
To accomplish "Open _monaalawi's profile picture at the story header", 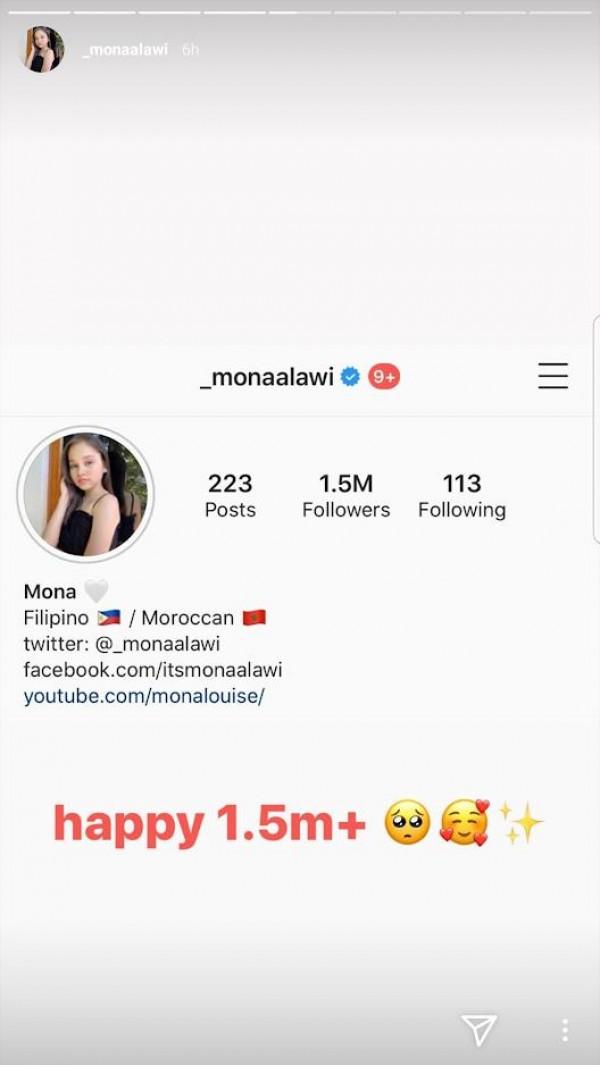I will click(x=42, y=49).
